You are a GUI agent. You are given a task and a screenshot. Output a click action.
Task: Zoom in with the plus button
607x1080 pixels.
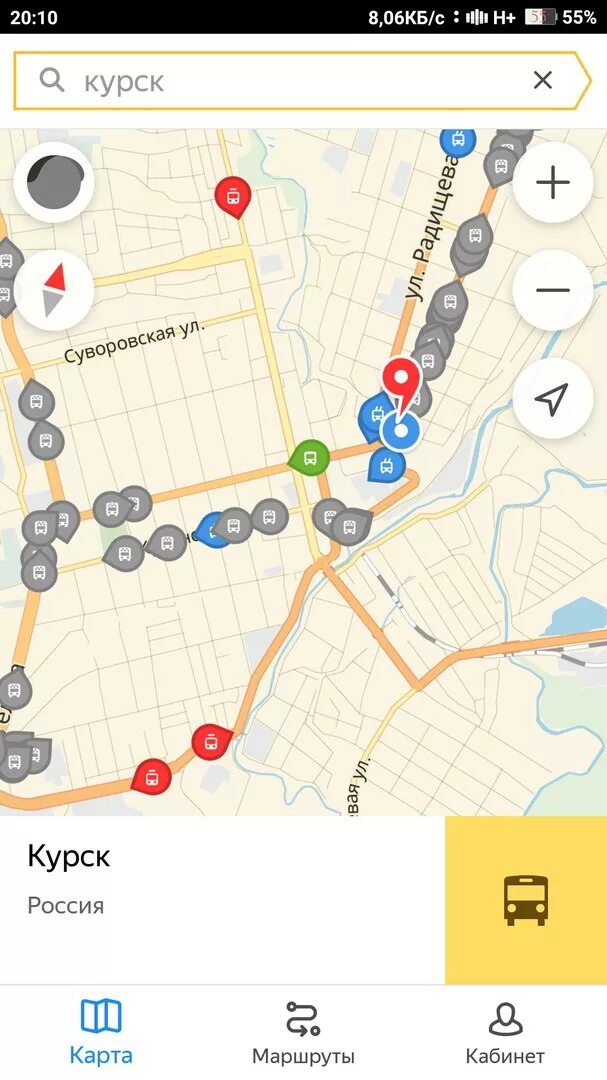point(553,183)
